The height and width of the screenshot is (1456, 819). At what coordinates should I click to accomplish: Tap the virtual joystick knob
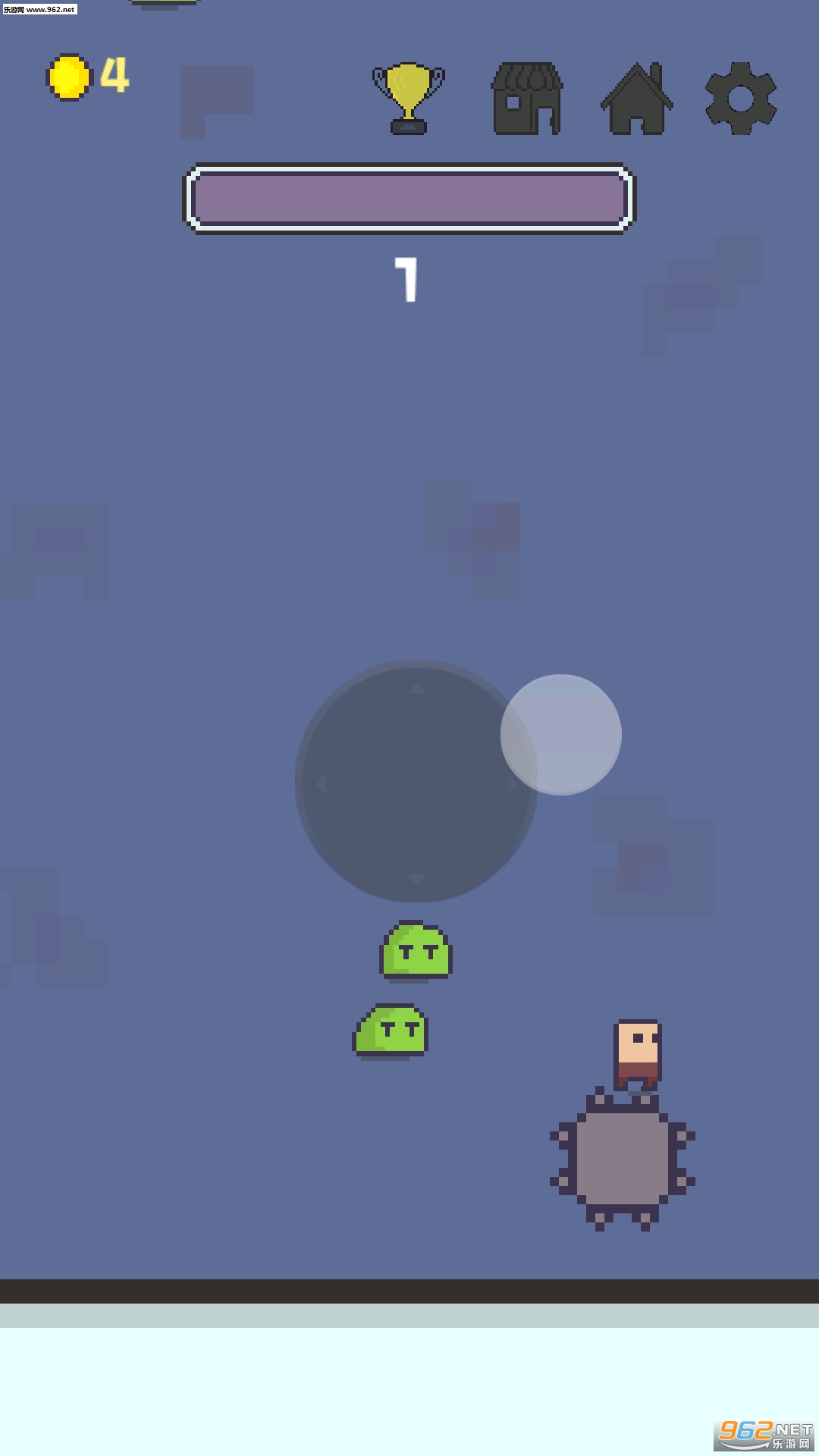tap(561, 734)
